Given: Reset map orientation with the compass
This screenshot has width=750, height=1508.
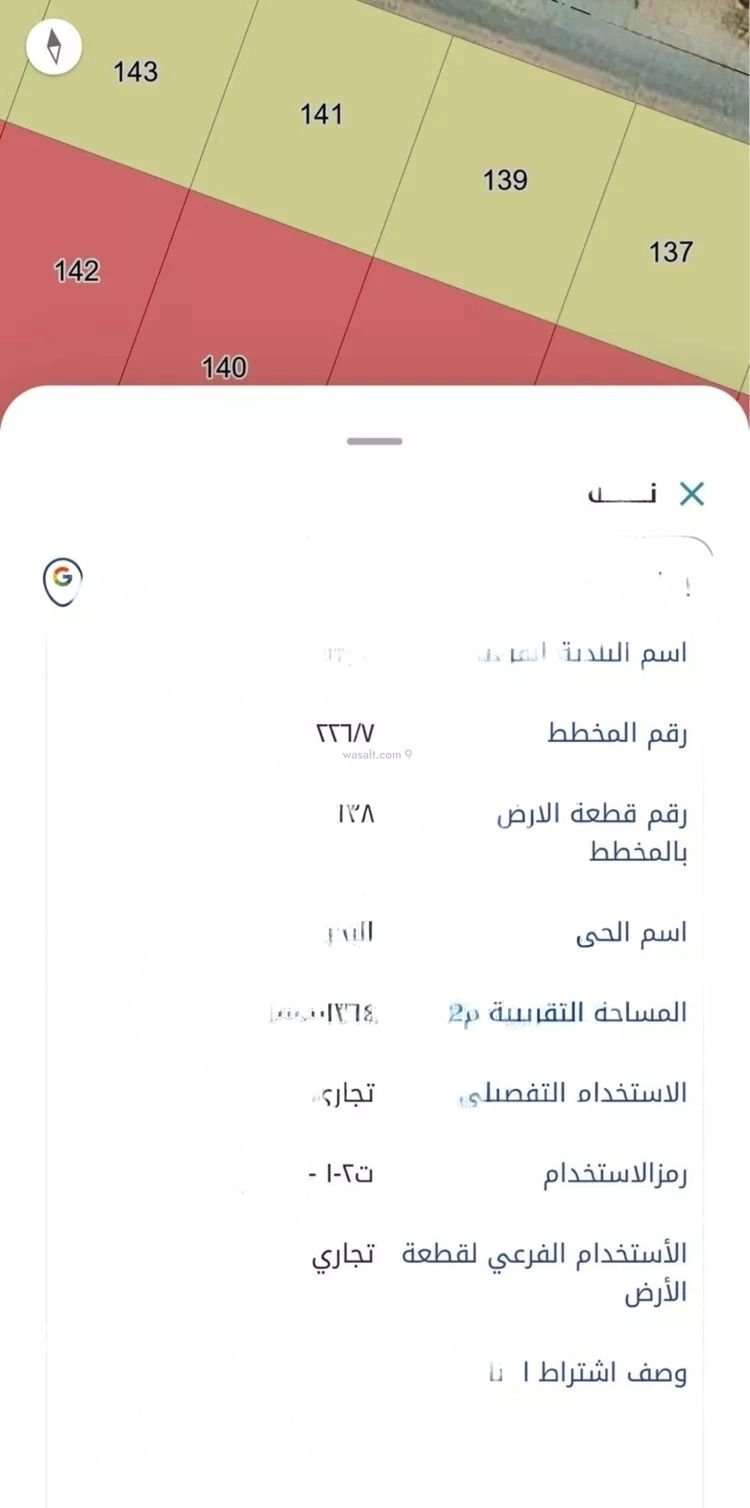Looking at the screenshot, I should pos(54,47).
